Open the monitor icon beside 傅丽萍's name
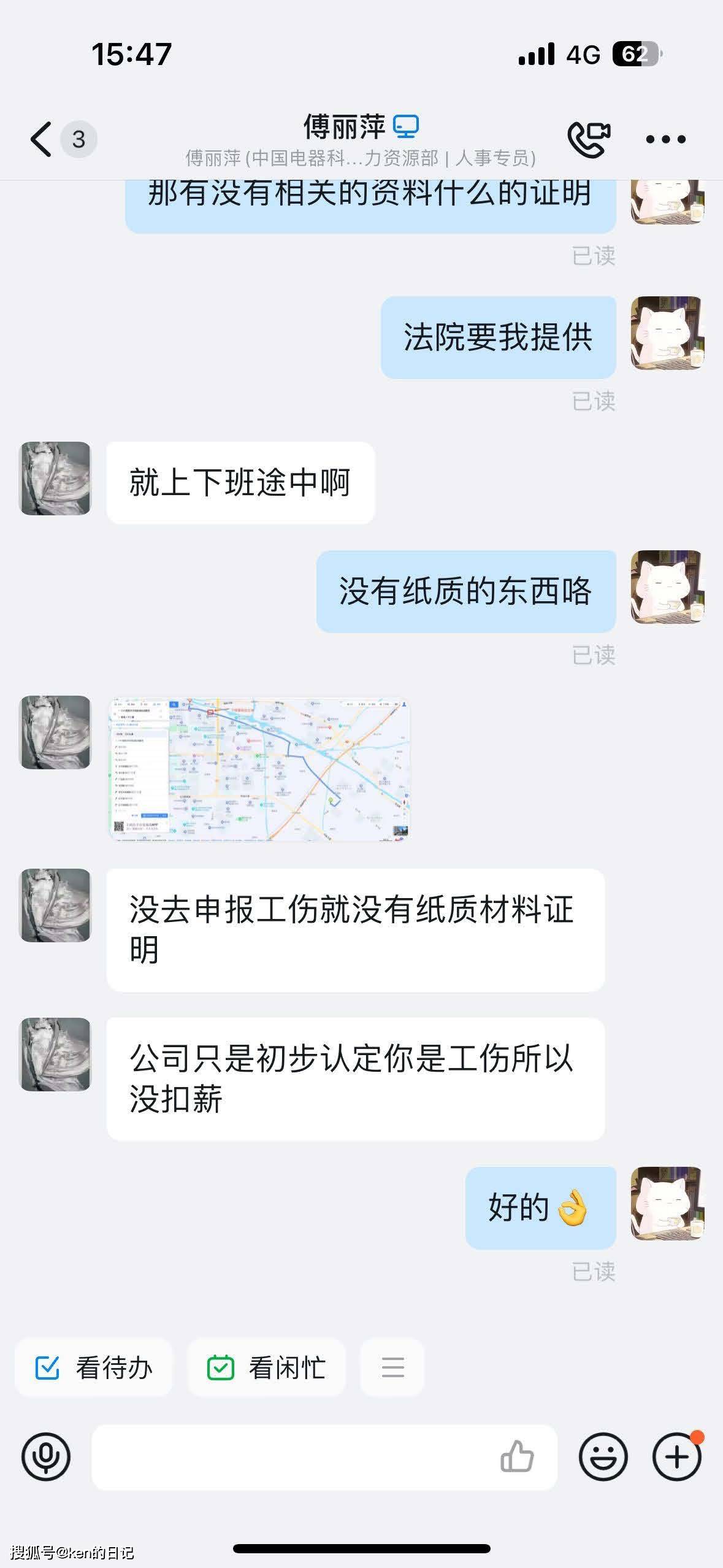Viewport: 723px width, 1568px height. tap(407, 126)
